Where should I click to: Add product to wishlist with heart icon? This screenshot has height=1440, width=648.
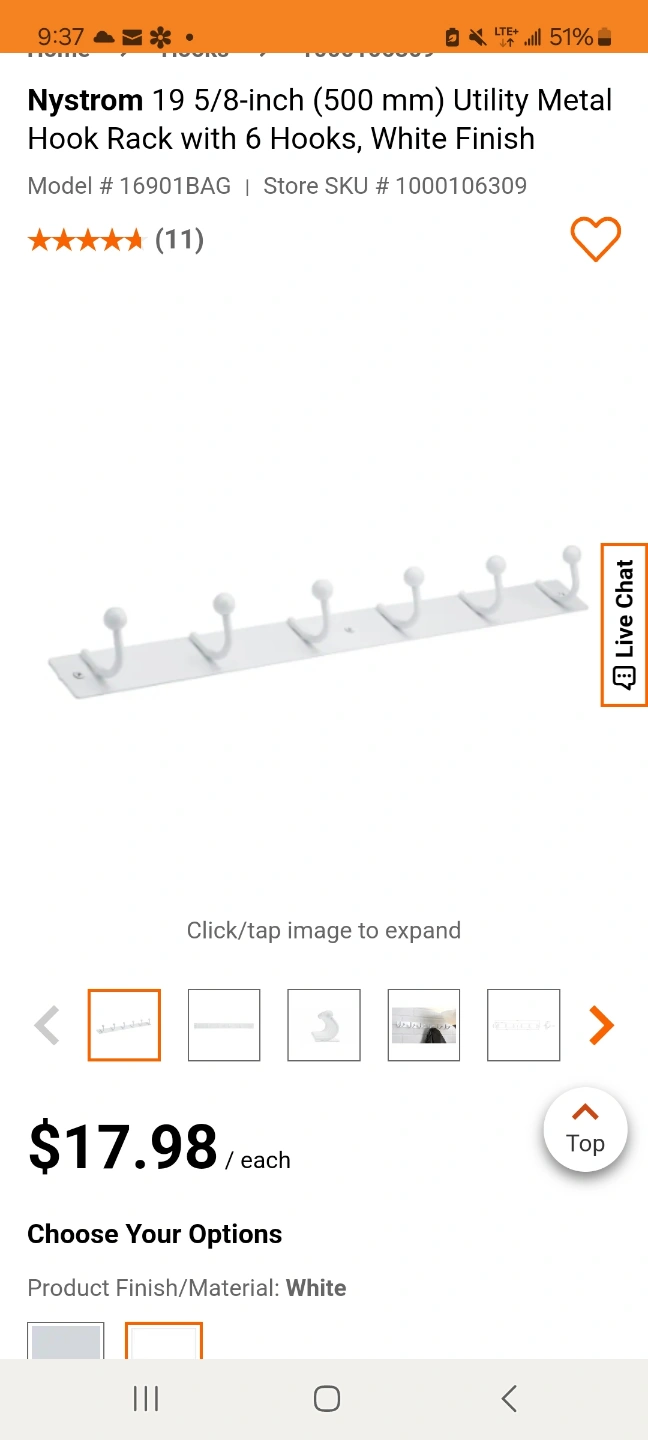[x=596, y=239]
